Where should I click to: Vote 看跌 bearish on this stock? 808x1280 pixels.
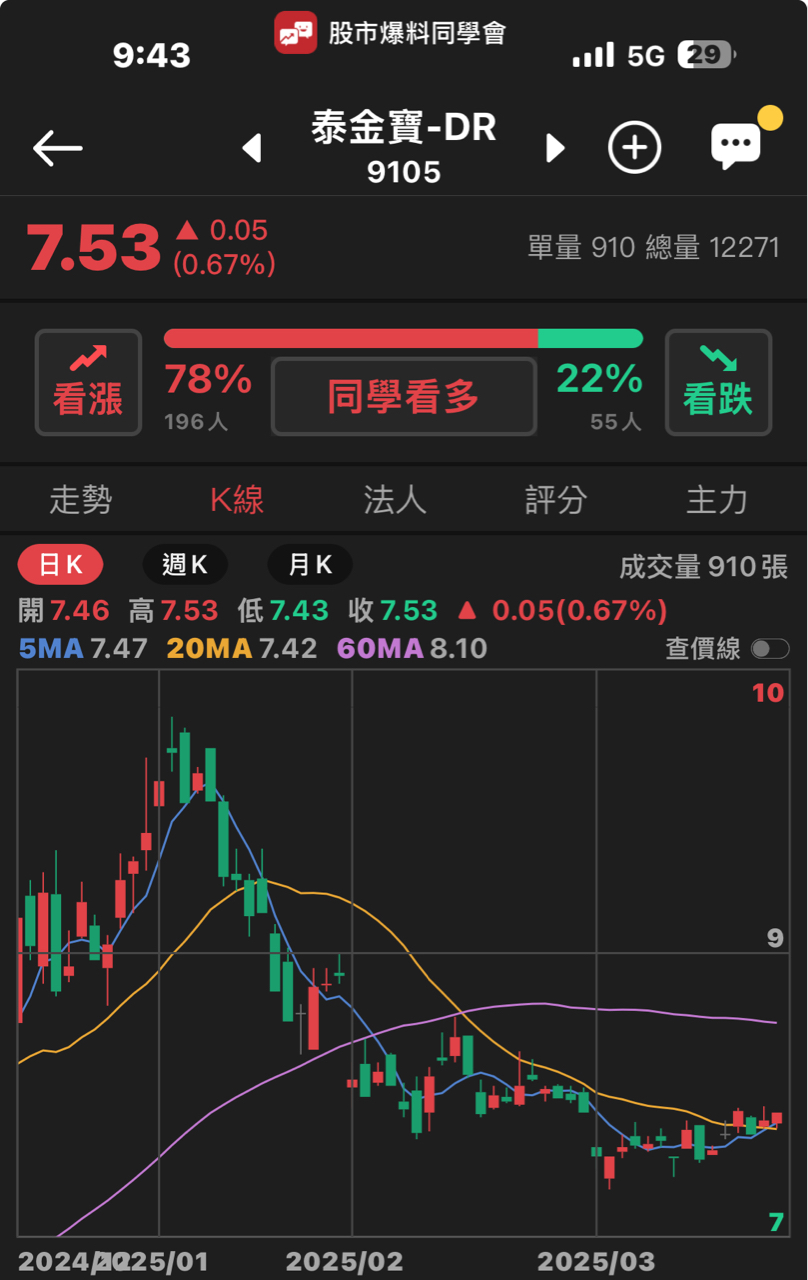pos(718,383)
